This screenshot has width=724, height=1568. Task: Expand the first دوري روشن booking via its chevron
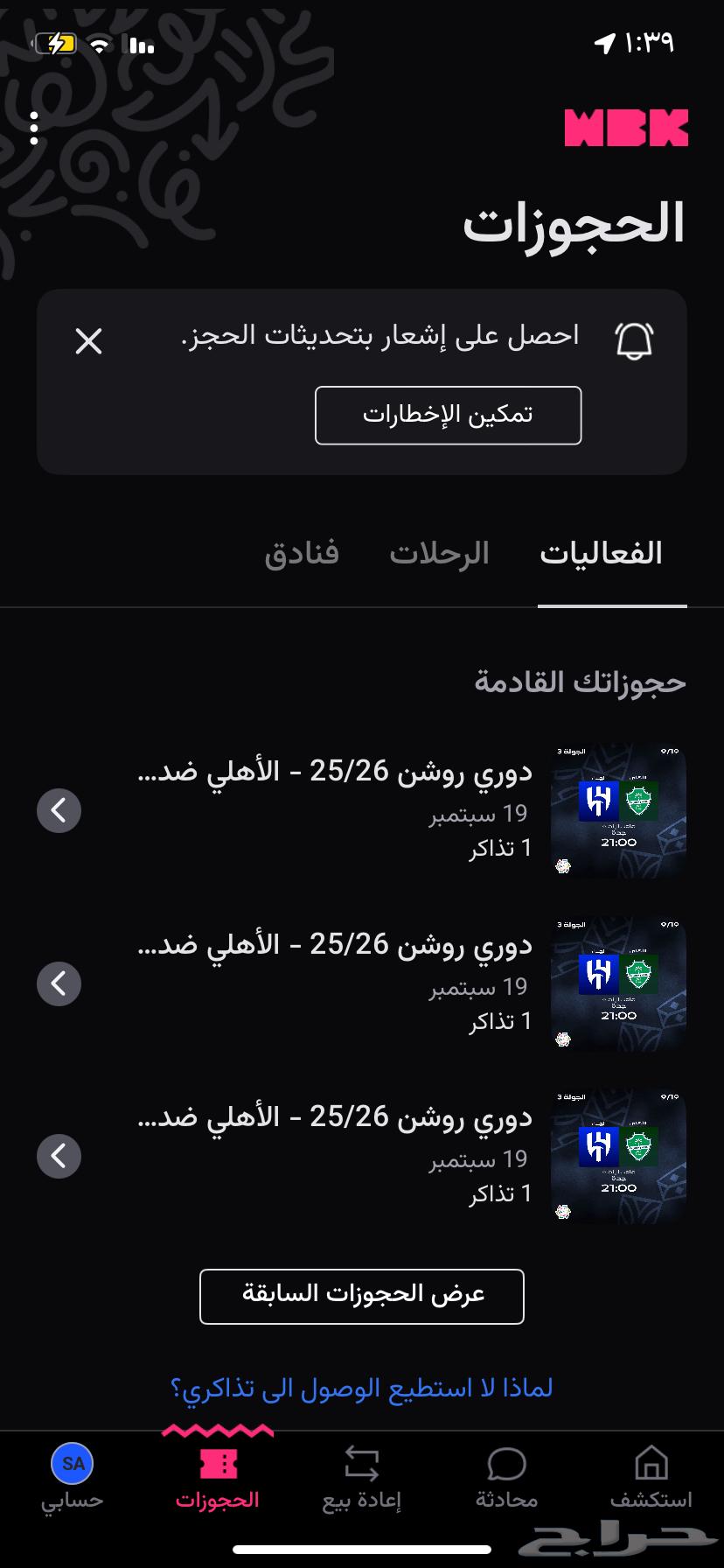(x=59, y=809)
